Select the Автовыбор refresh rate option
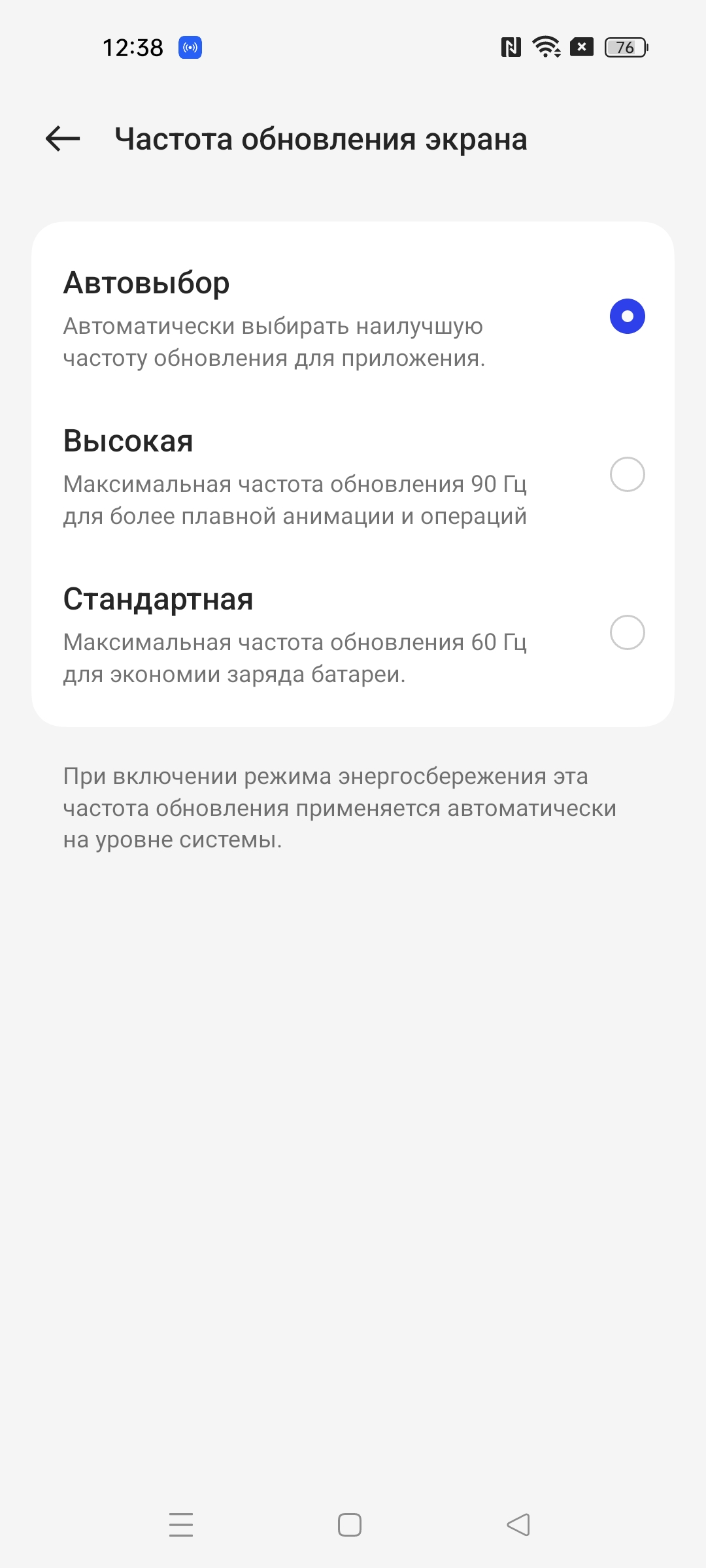This screenshot has height=1568, width=706. point(627,316)
